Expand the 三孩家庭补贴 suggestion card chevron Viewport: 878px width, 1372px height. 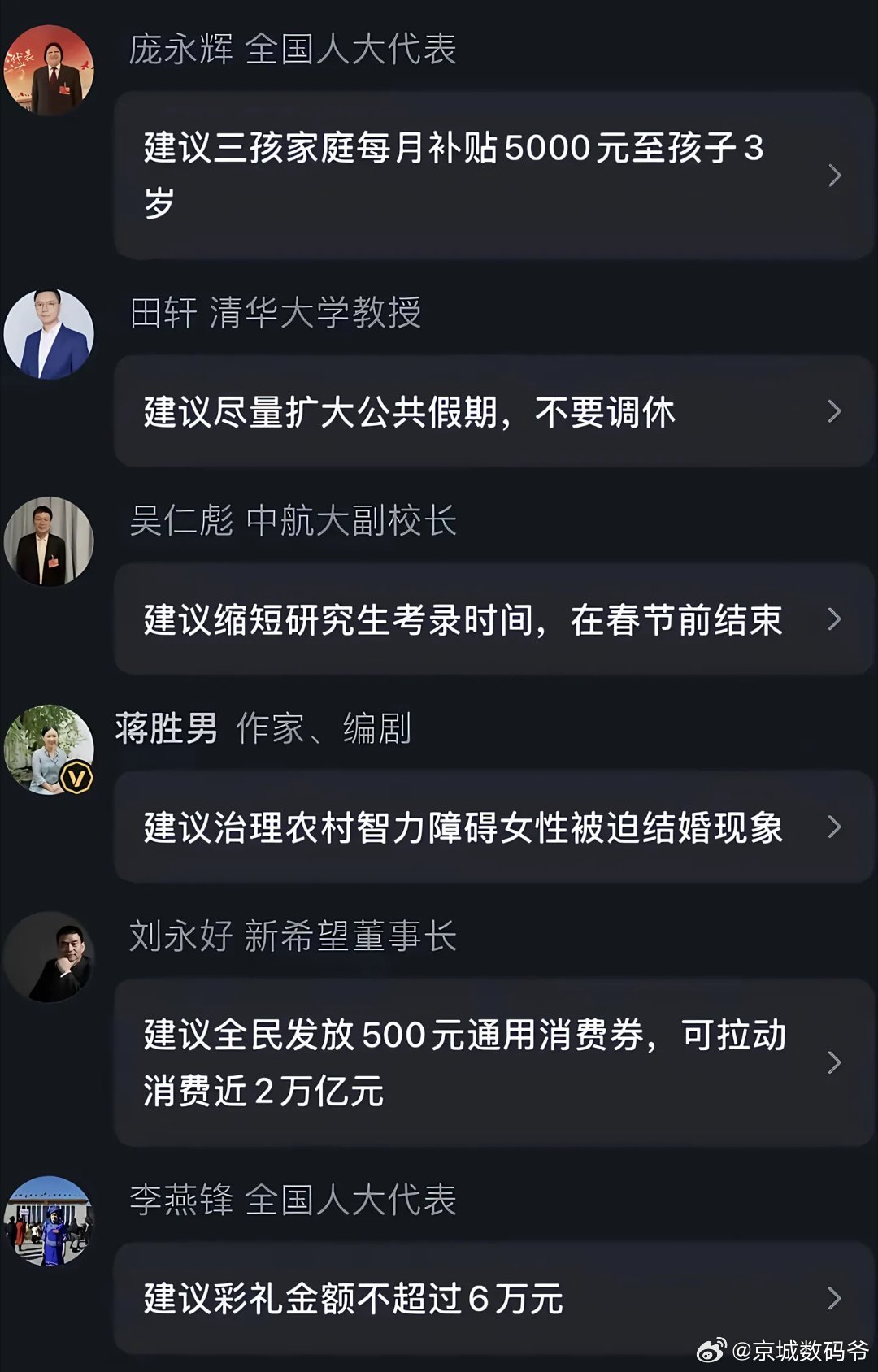tap(835, 175)
